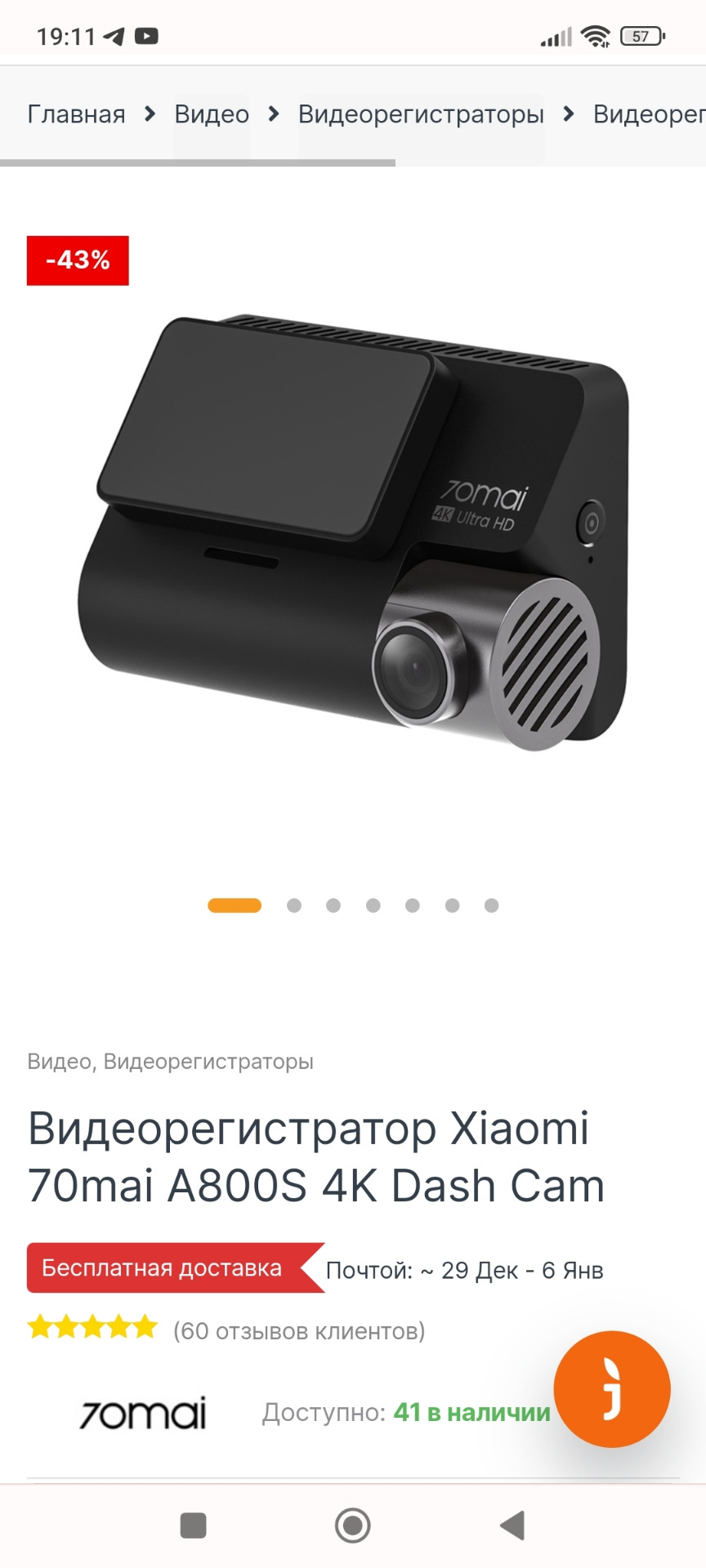Screen dimensions: 706x1568
Task: Go to Главная in the breadcrumbs
Action: pyautogui.click(x=76, y=114)
